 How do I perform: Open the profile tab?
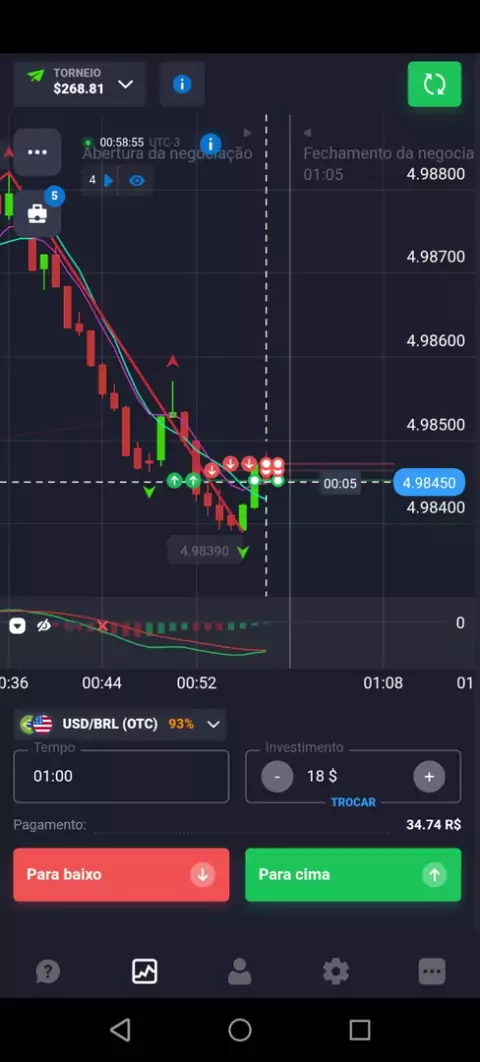[240, 972]
